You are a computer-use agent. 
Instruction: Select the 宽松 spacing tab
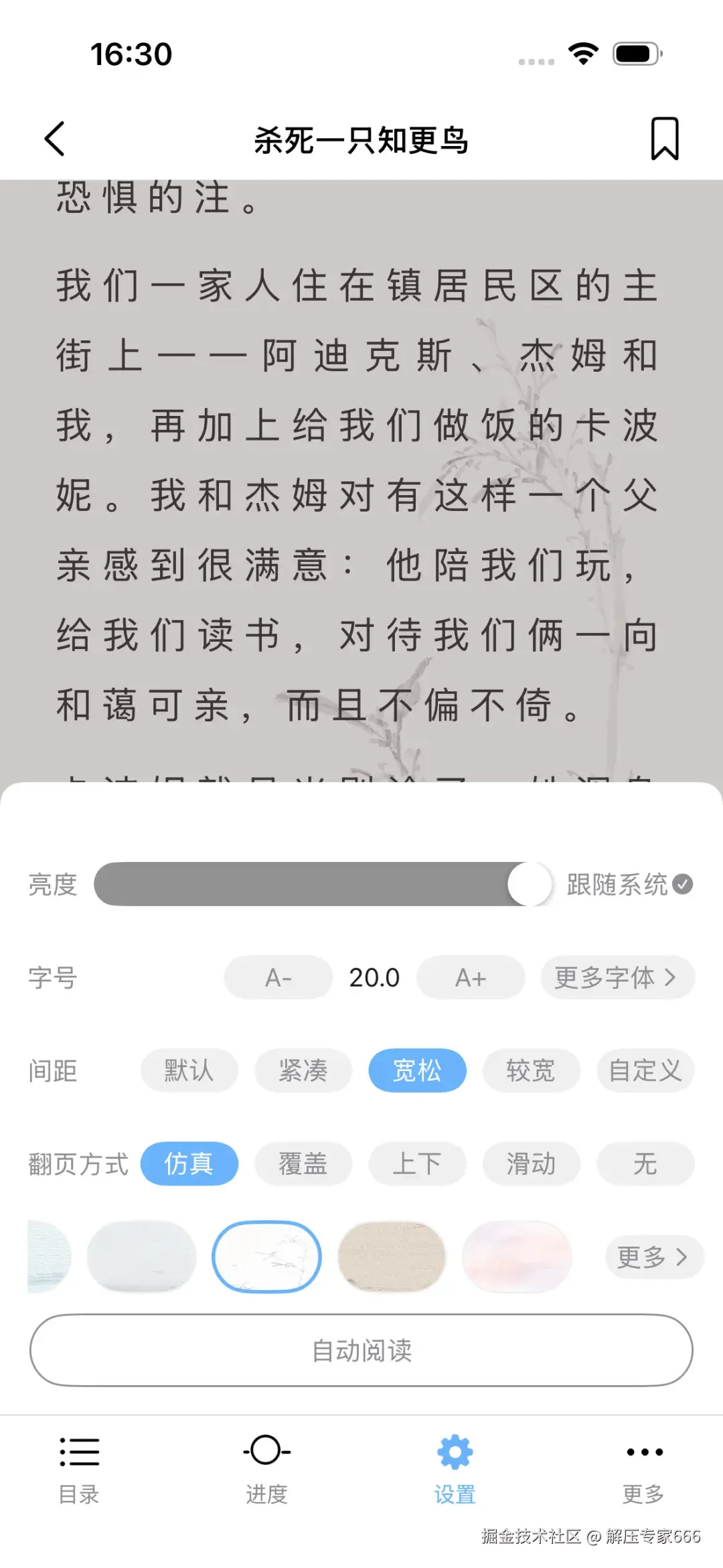tap(417, 1070)
